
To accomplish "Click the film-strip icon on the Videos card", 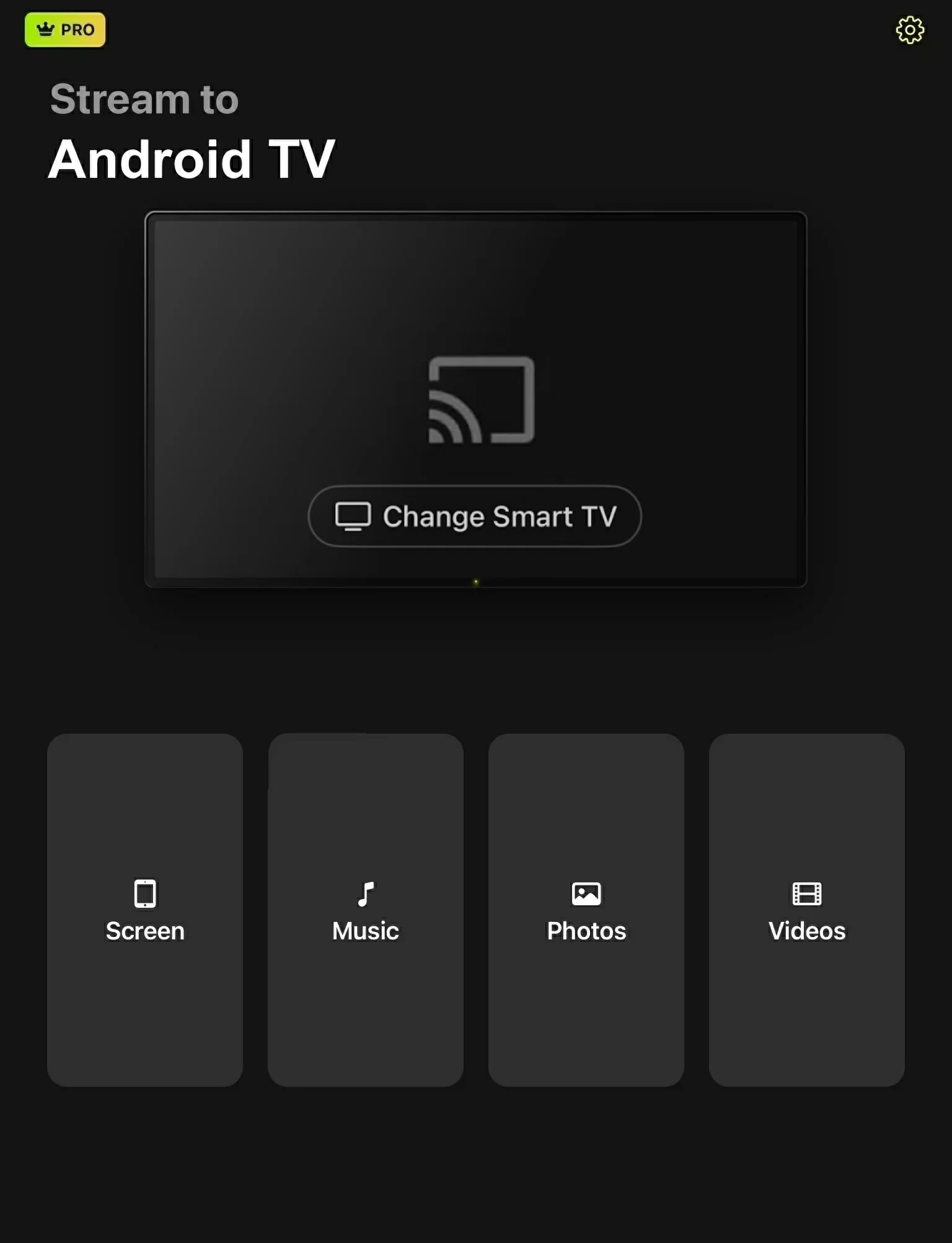I will tap(806, 894).
